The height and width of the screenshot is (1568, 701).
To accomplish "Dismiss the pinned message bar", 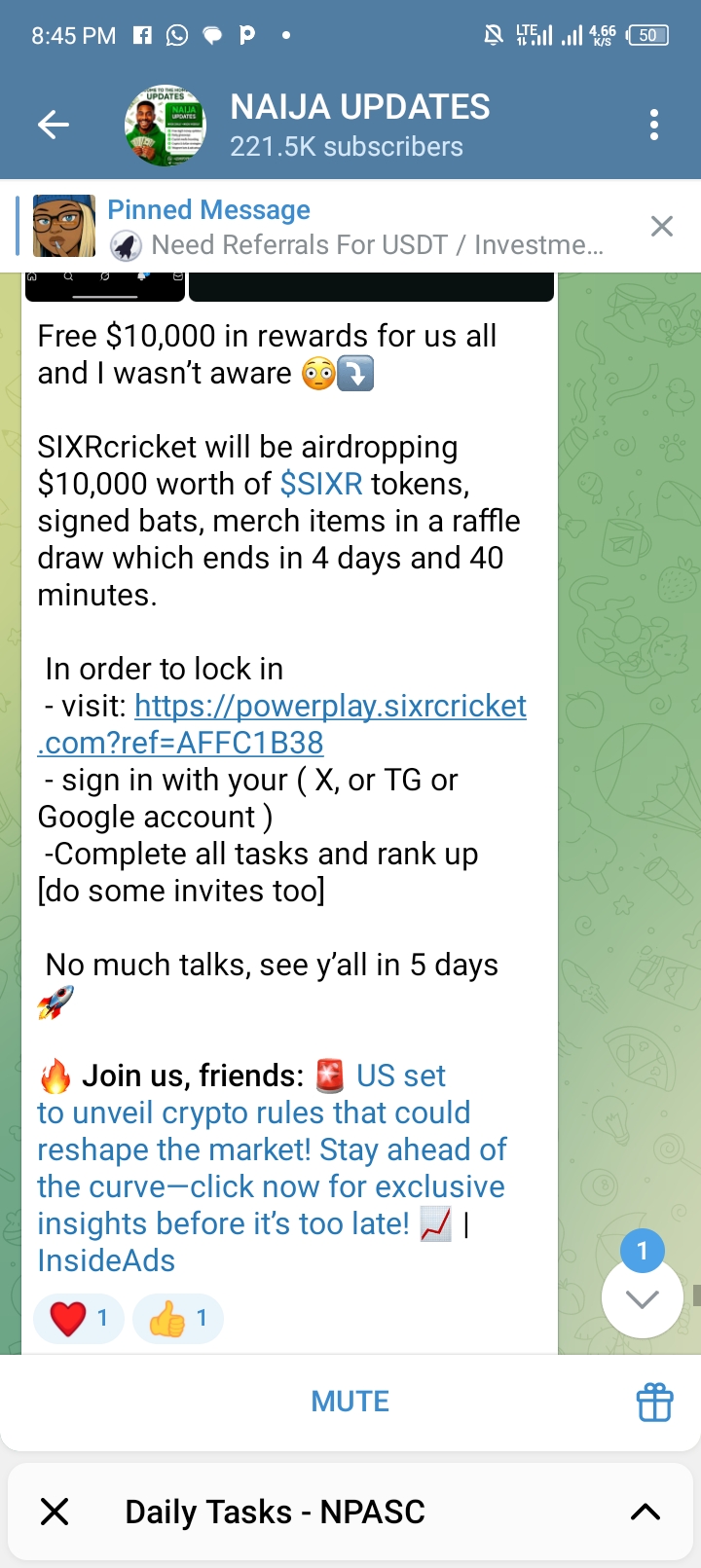I will tap(661, 227).
